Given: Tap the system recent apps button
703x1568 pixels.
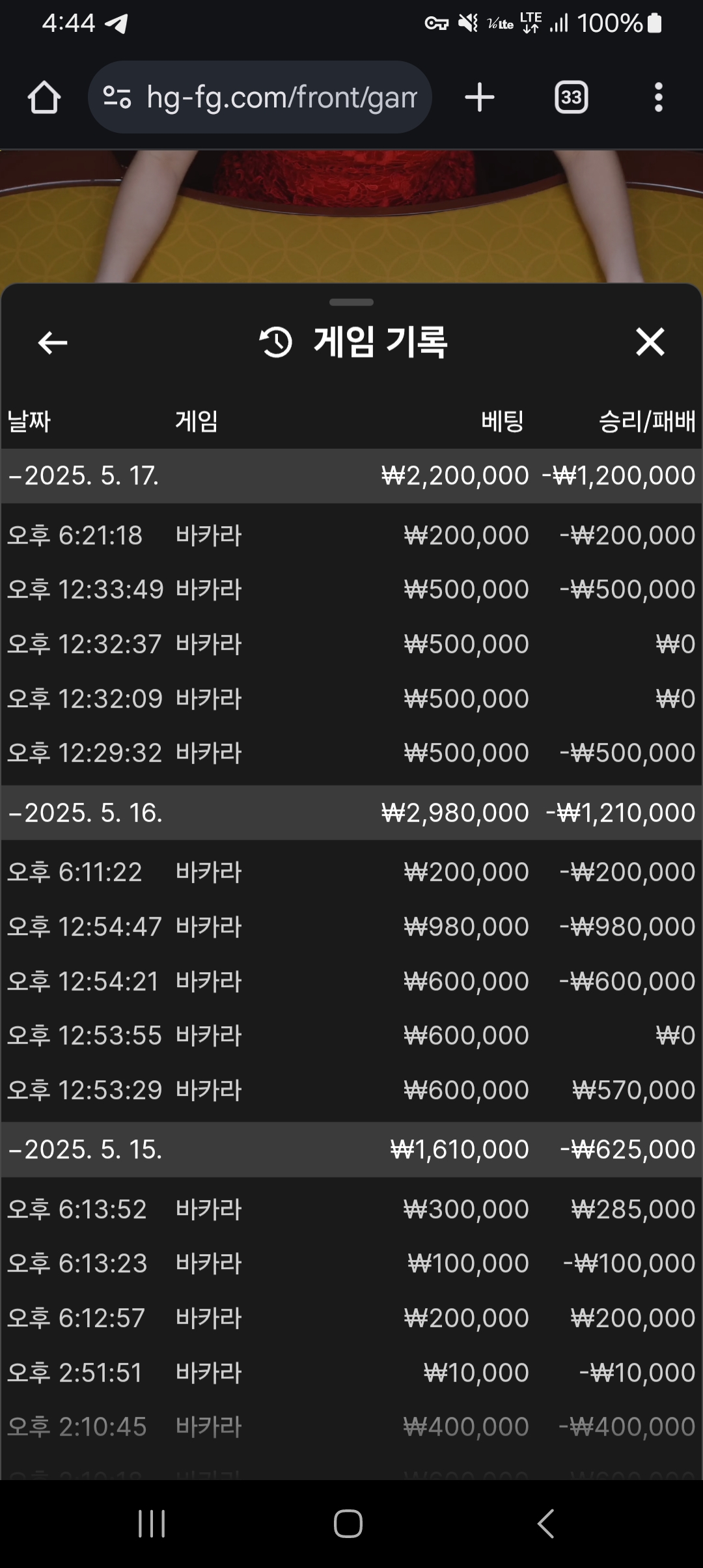Looking at the screenshot, I should [x=152, y=1524].
